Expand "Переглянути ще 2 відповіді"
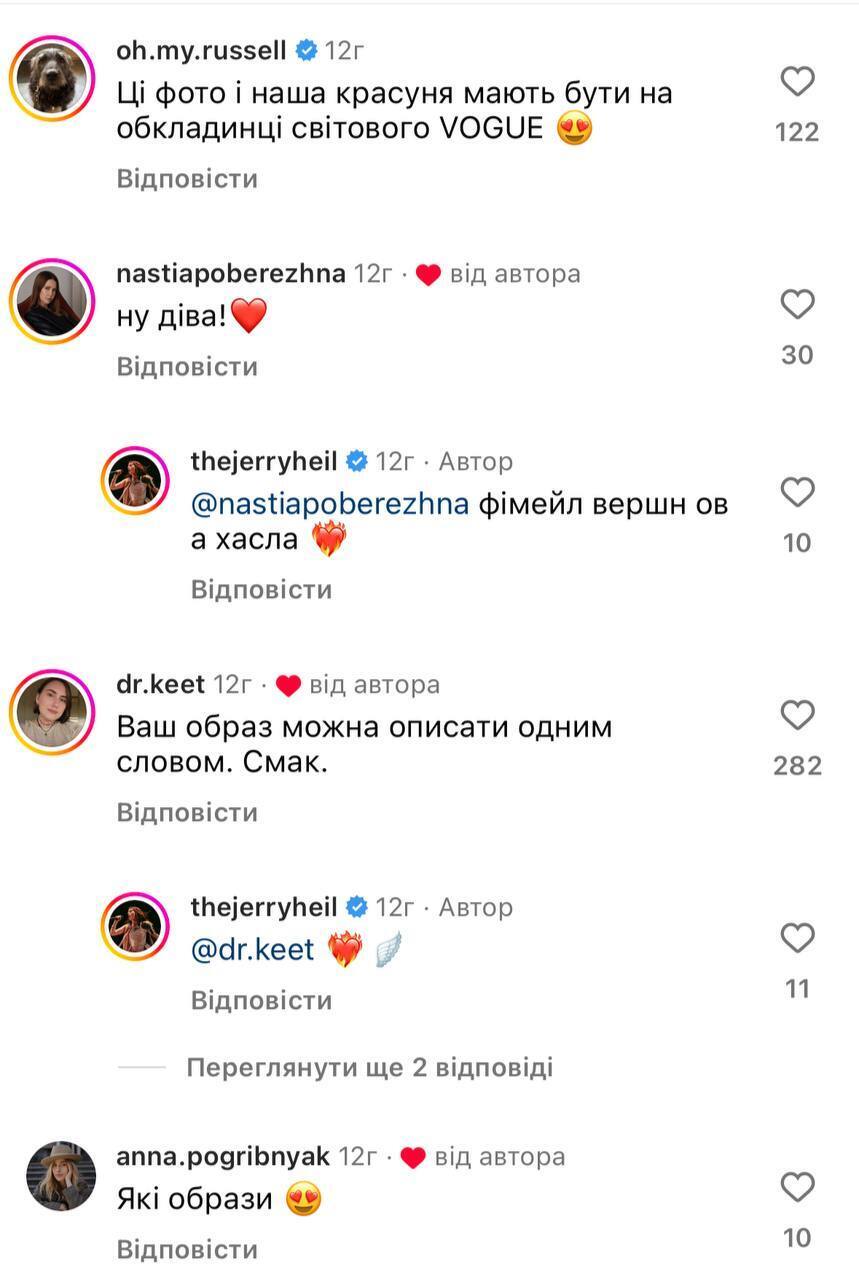 (369, 1067)
